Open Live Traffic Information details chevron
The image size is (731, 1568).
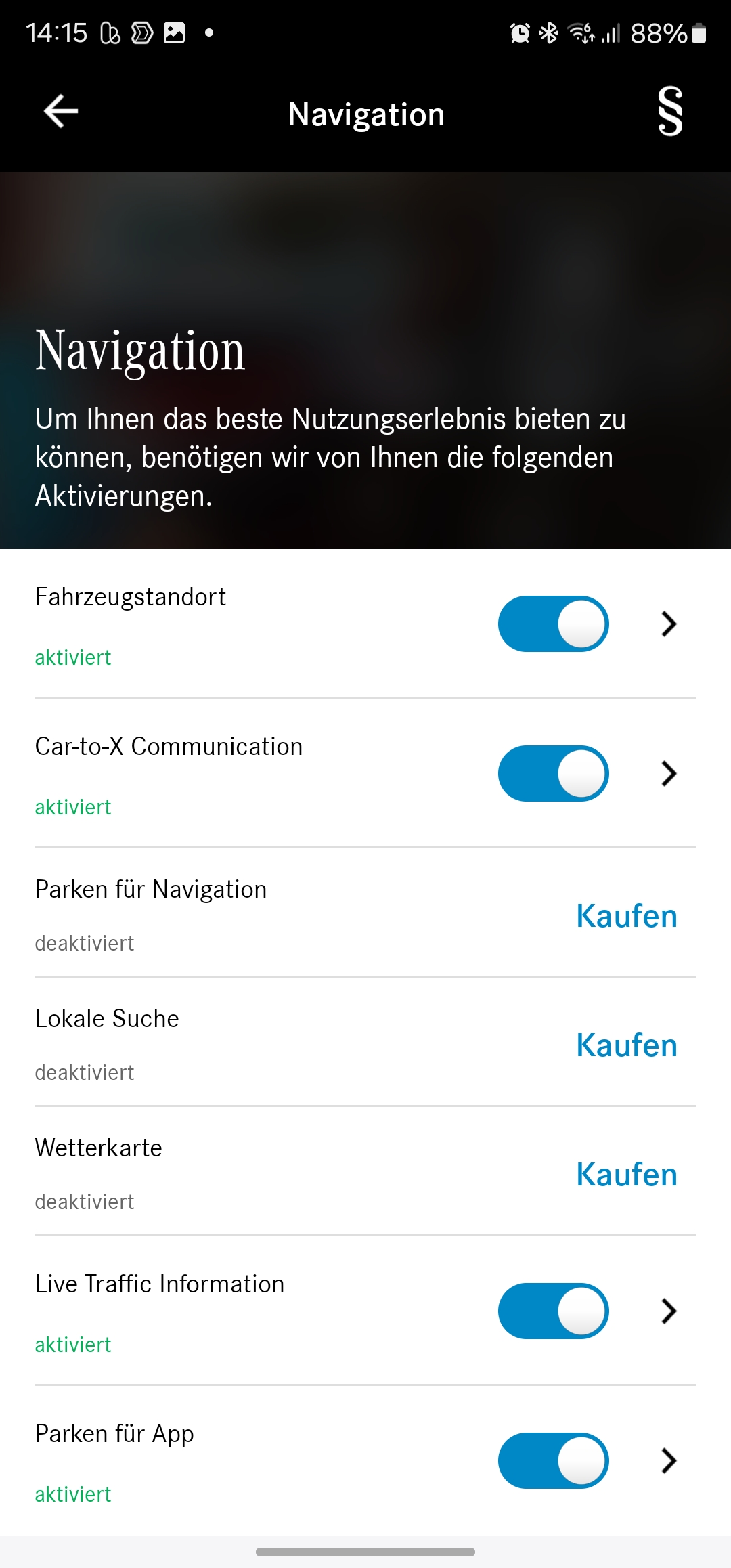(669, 1311)
